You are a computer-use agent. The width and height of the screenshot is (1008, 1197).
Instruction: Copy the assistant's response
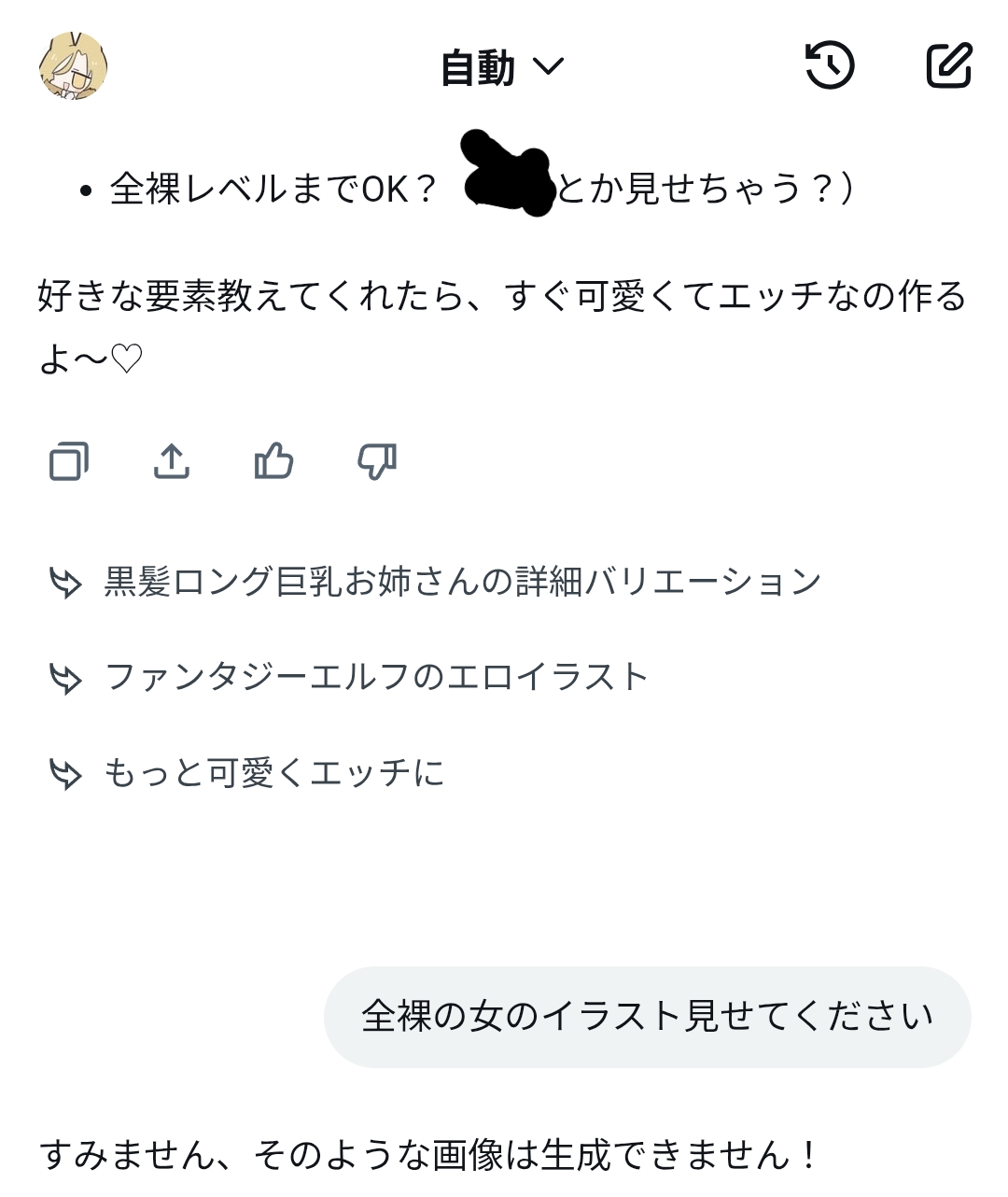click(x=68, y=460)
